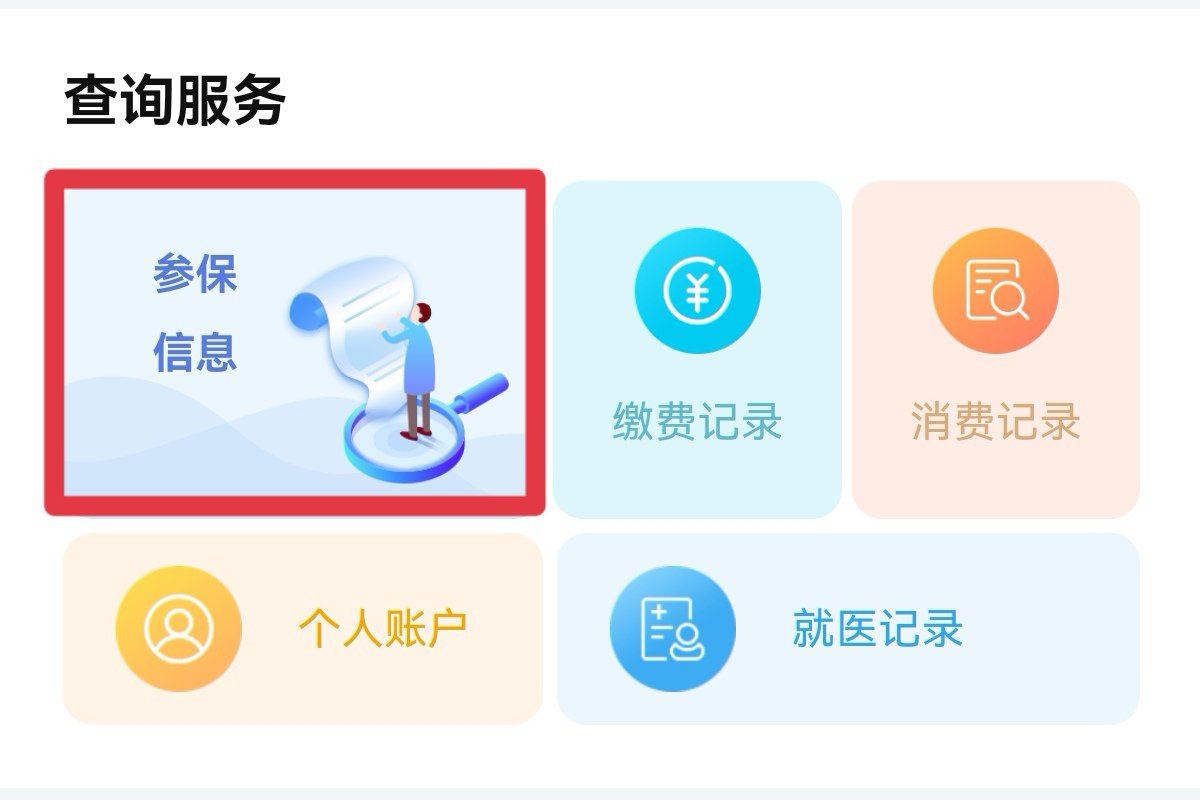Select 就医记录 medical visit records
This screenshot has height=800, width=1200.
tap(848, 628)
